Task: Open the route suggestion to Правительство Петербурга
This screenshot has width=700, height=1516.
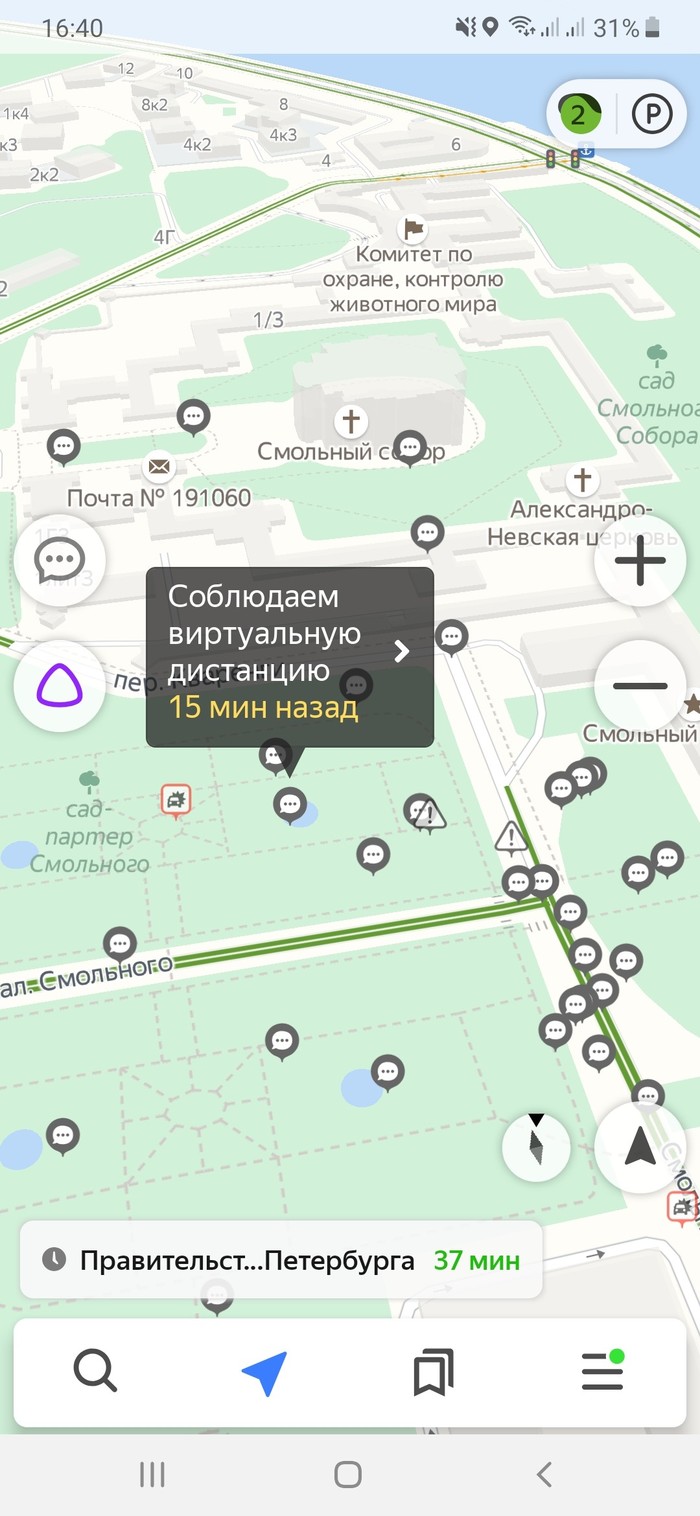Action: point(281,1260)
